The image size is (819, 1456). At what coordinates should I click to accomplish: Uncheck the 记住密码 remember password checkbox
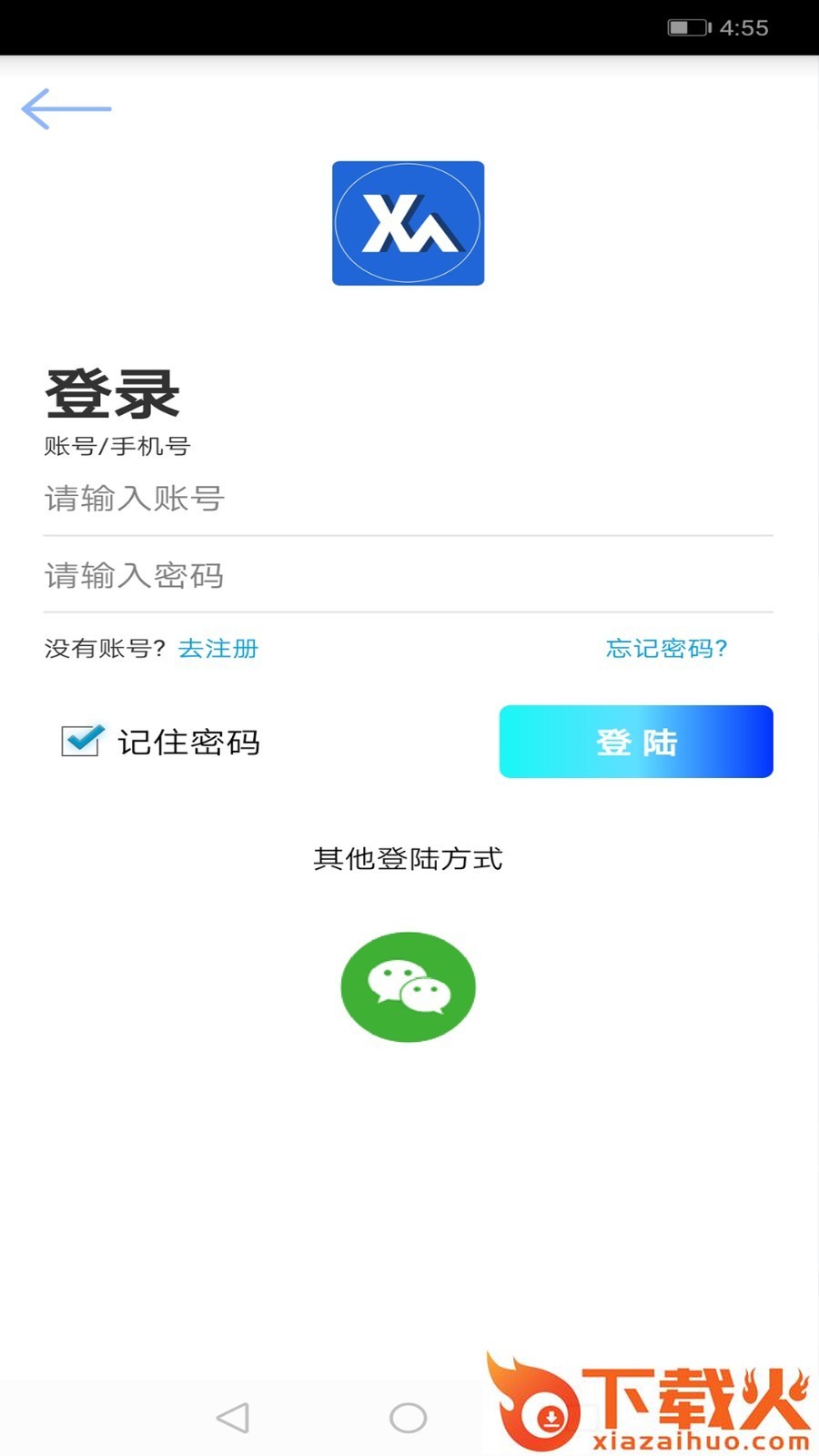[82, 741]
